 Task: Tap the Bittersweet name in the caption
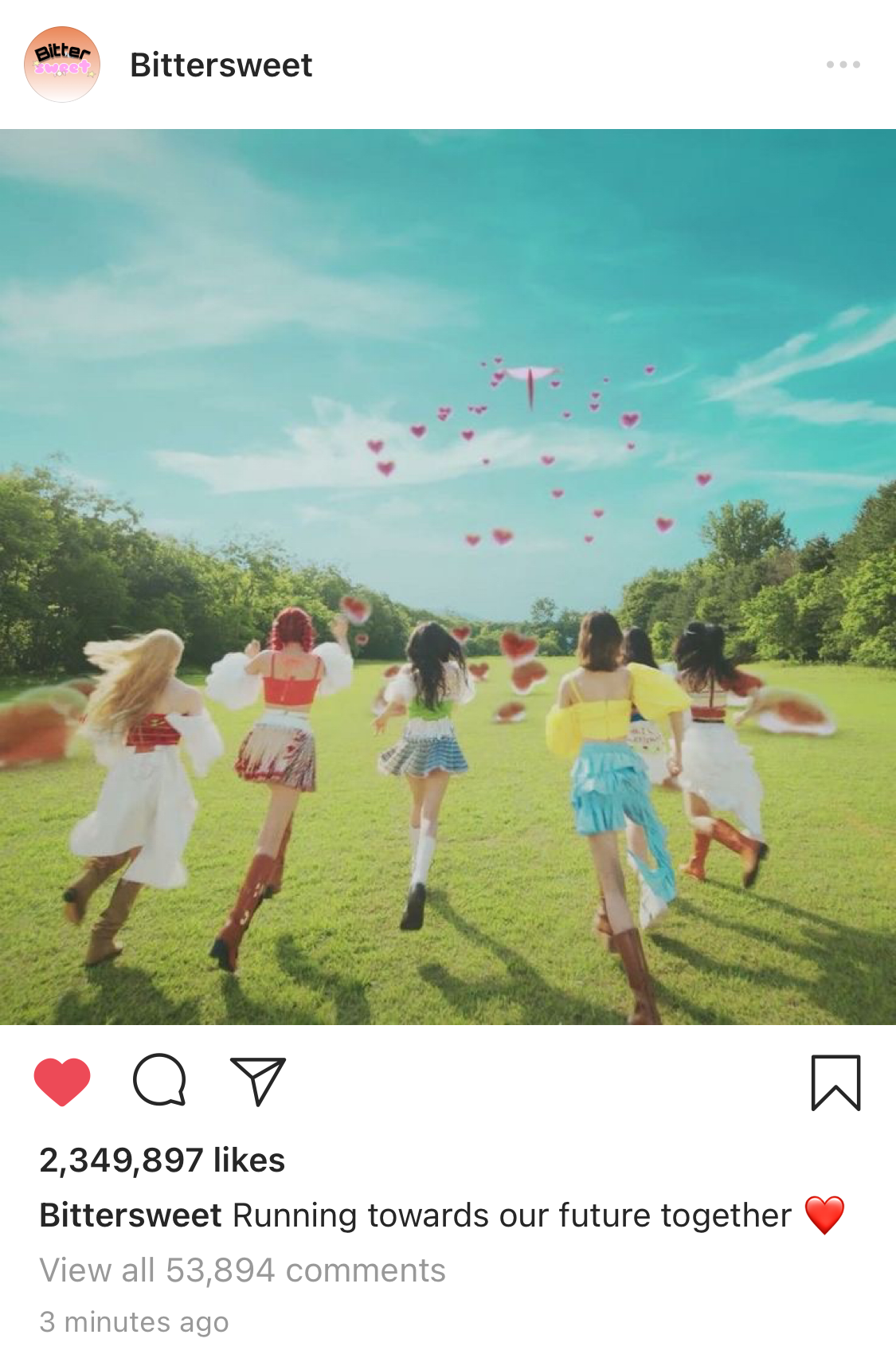pos(131,1216)
